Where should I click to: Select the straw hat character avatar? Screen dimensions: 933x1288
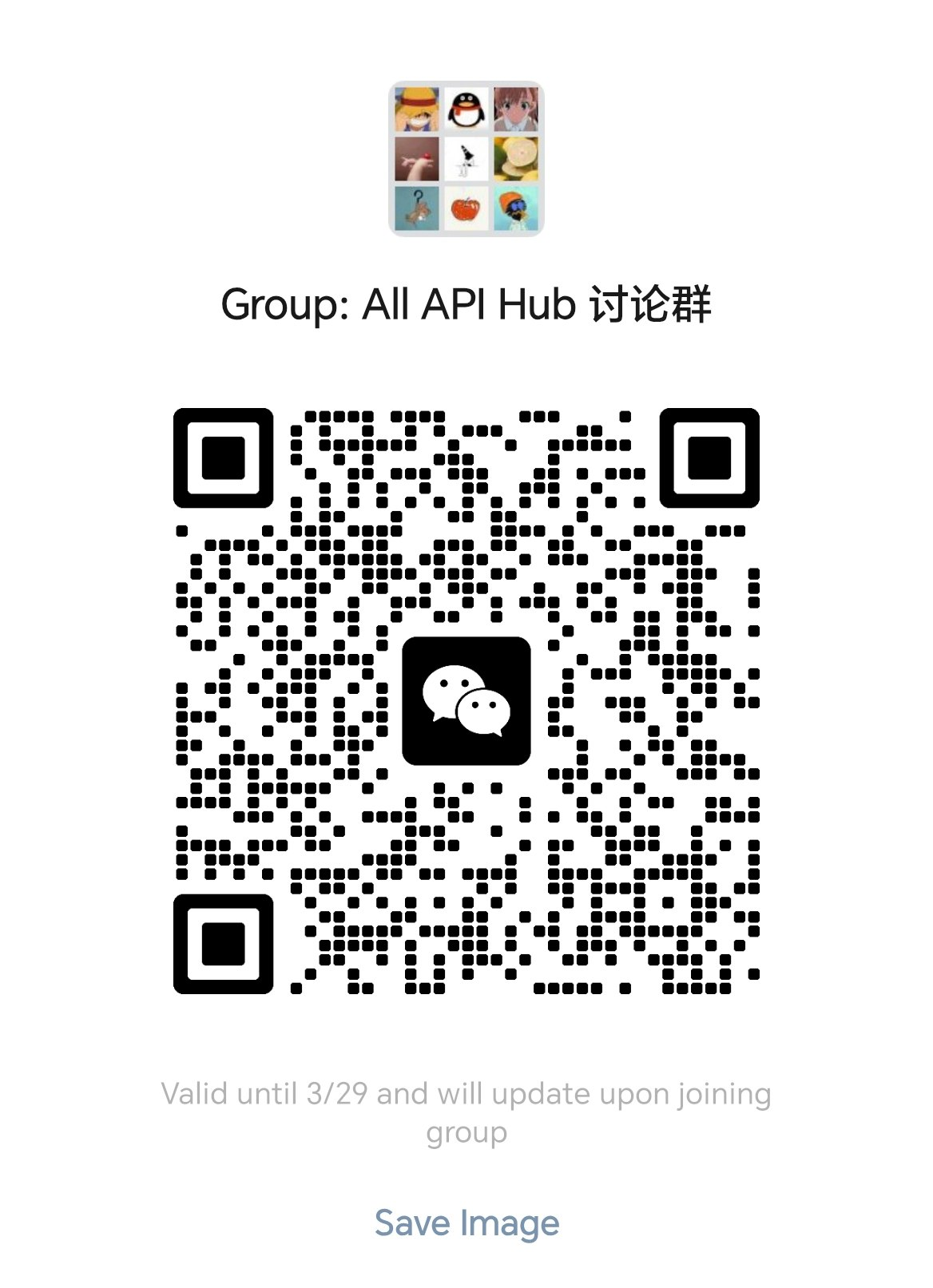tap(416, 110)
